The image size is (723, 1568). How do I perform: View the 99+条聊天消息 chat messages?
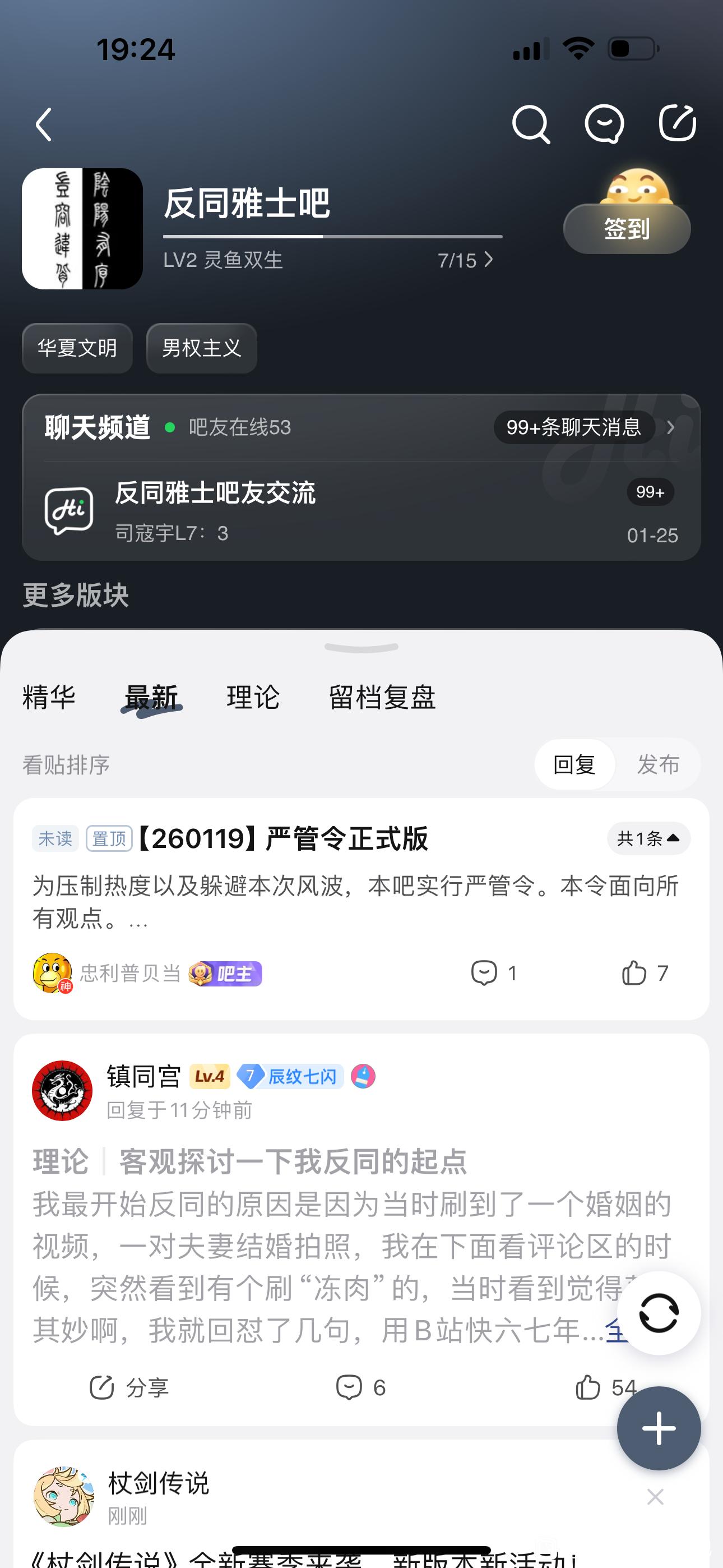coord(574,427)
